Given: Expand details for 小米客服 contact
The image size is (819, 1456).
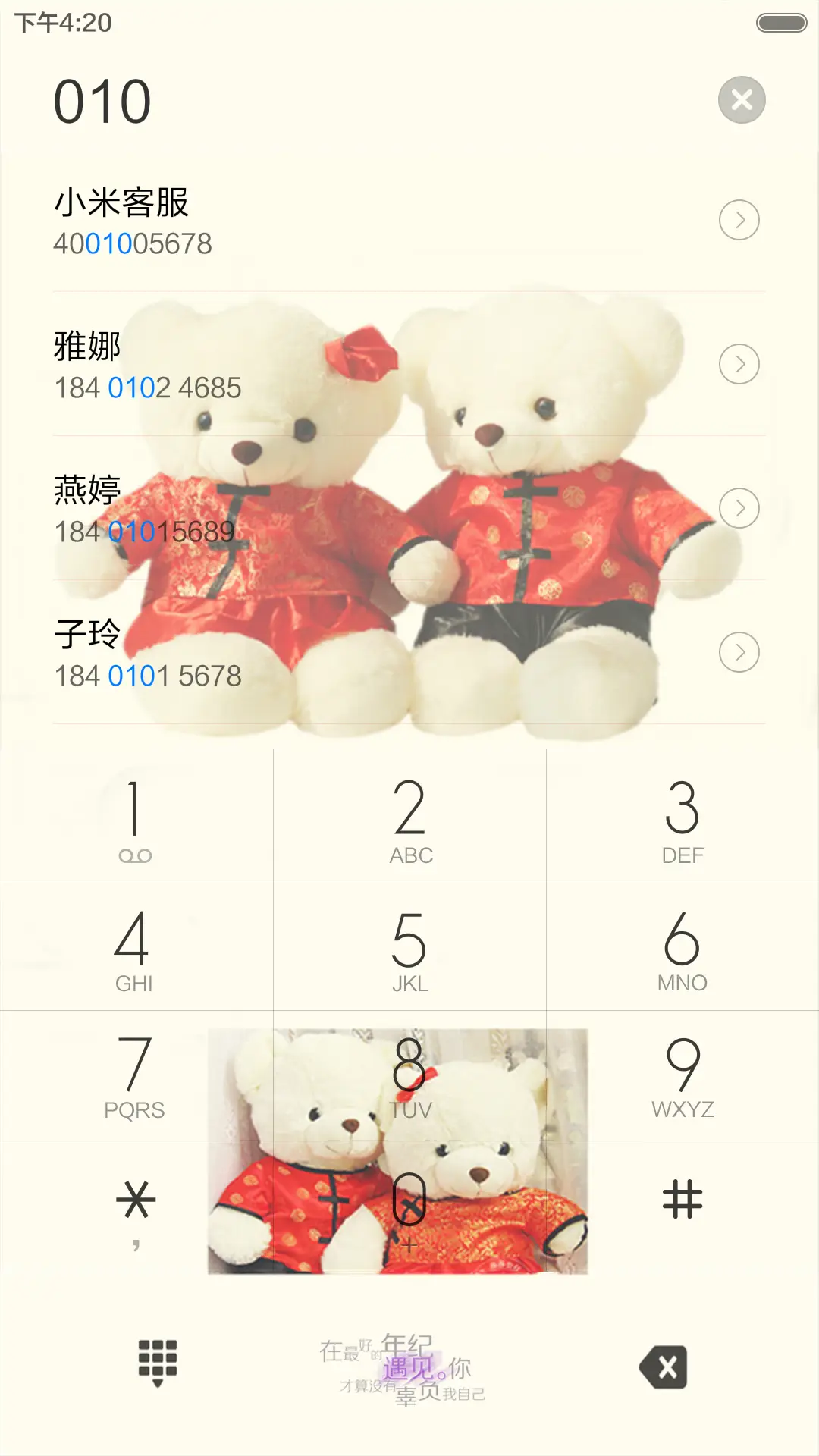Looking at the screenshot, I should [739, 219].
